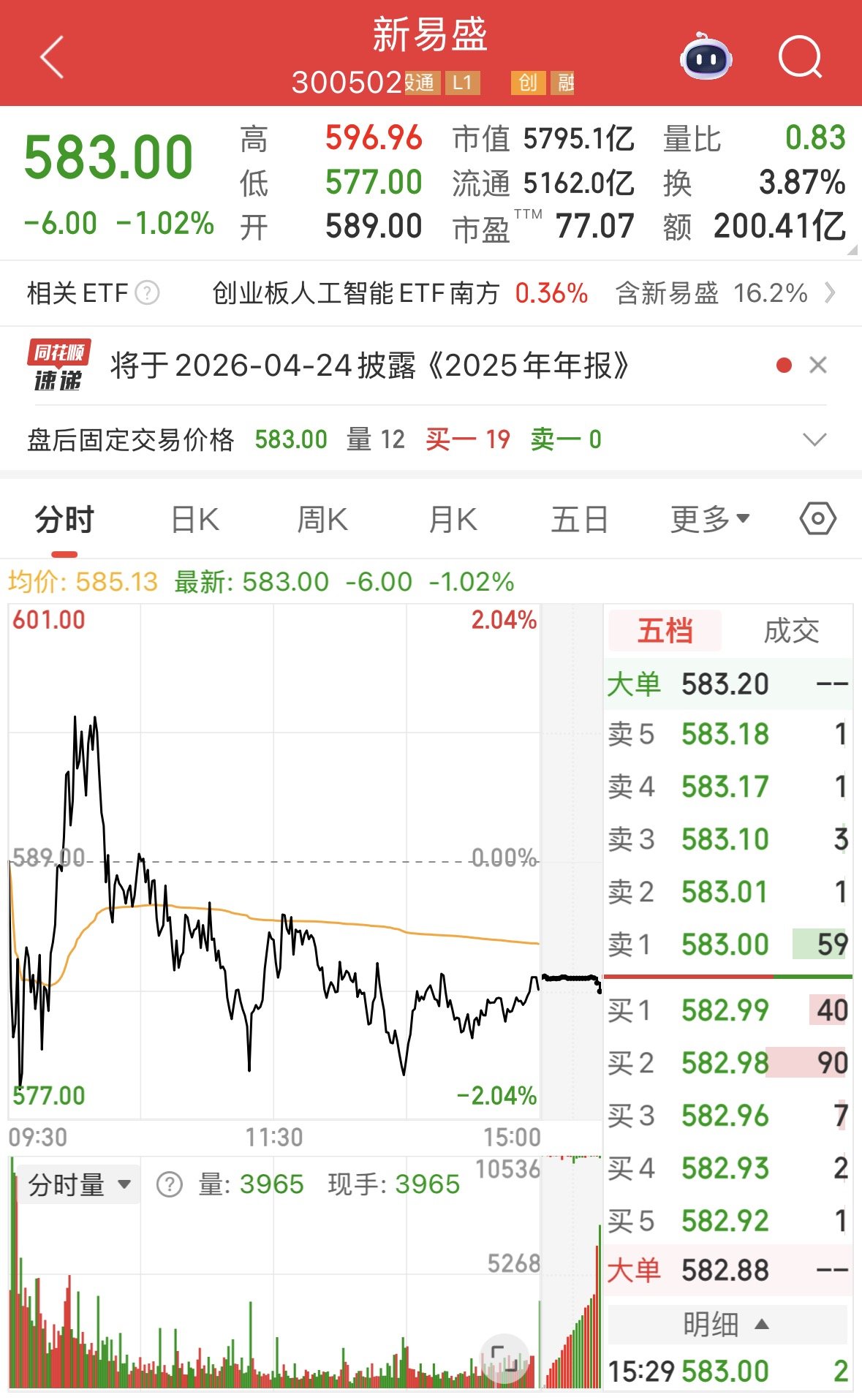Viewport: 862px width, 1400px height.
Task: Open the robot AI assistant
Action: click(x=706, y=57)
